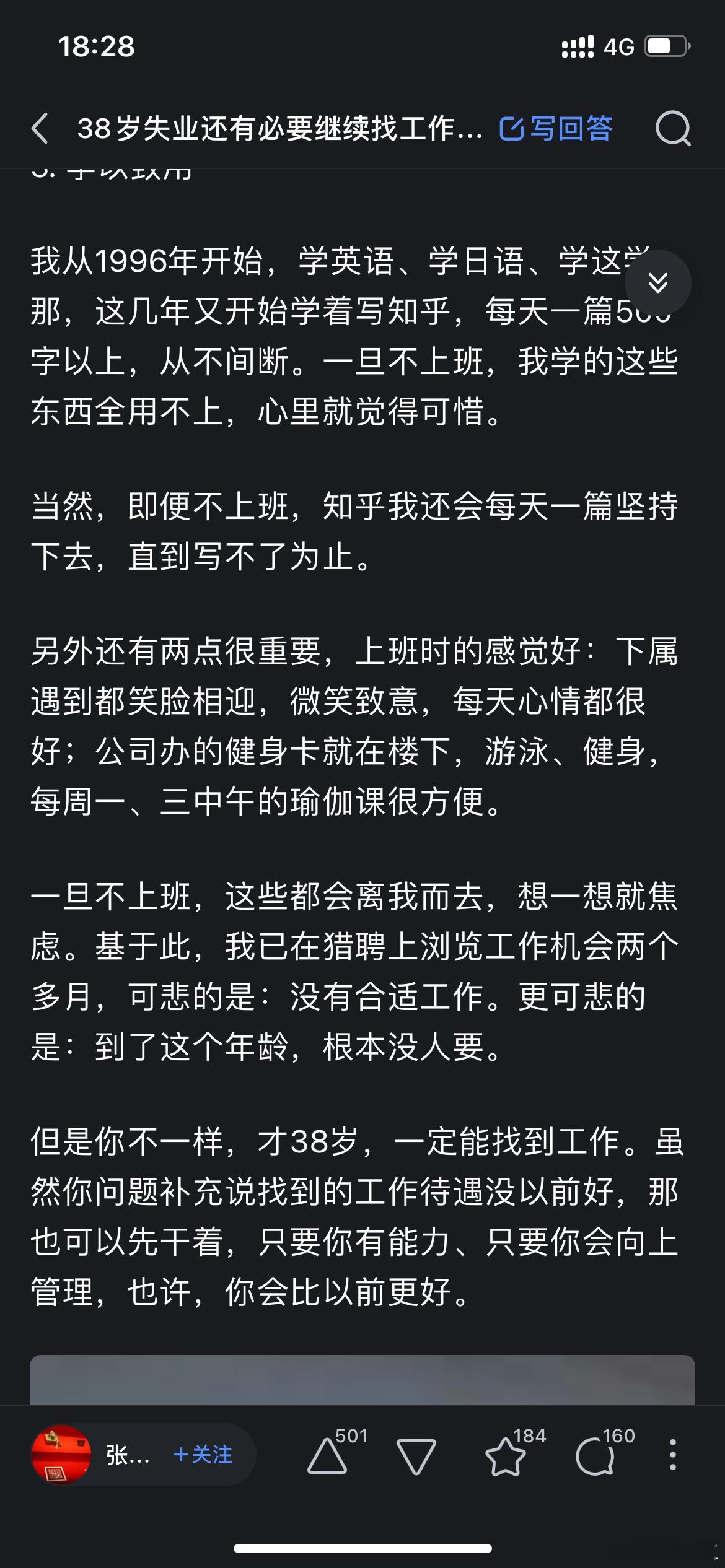Tap the pencil icon beside 写回答

(513, 129)
